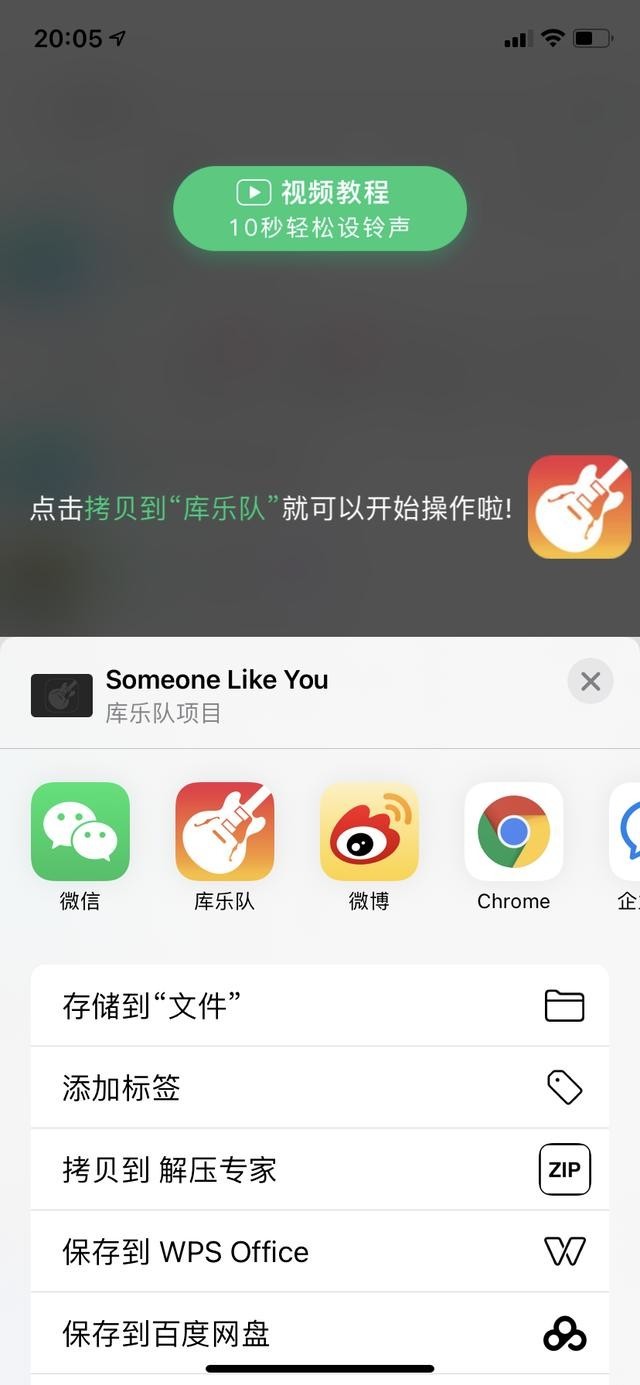Save the file to WPS Office
This screenshot has width=640, height=1385.
pyautogui.click(x=319, y=1251)
